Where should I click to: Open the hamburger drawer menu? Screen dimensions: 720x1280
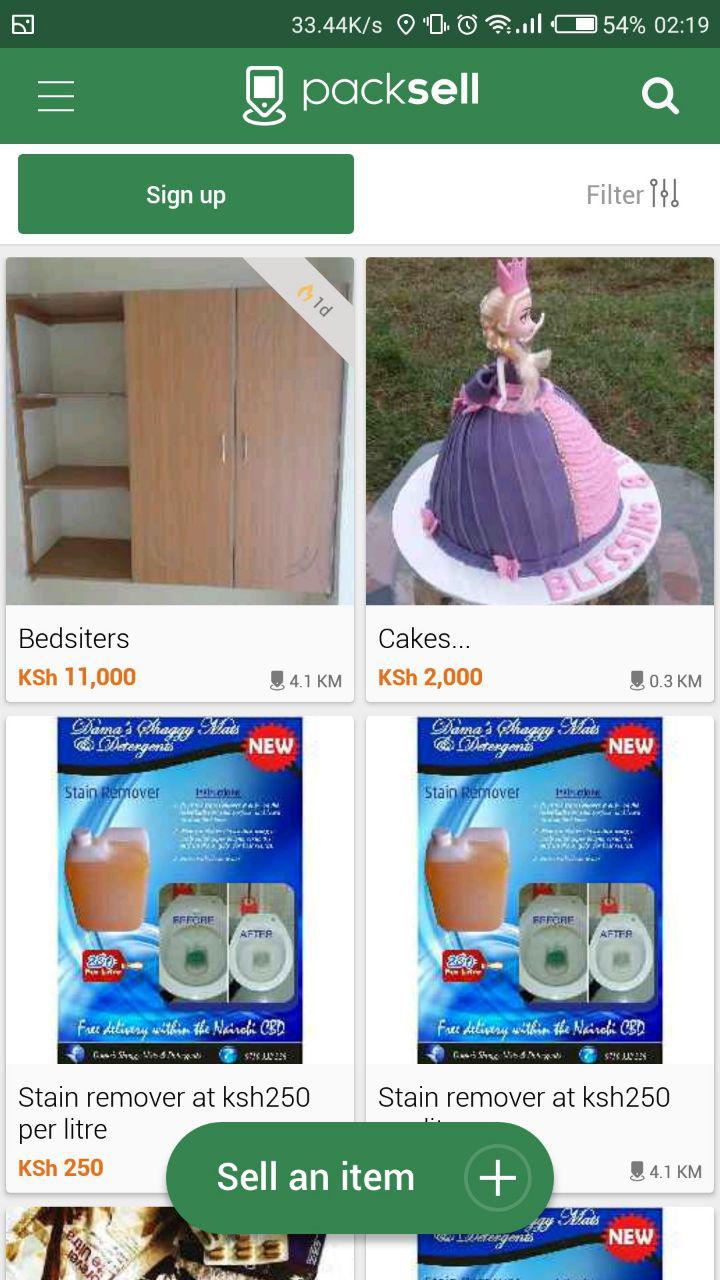click(x=56, y=96)
